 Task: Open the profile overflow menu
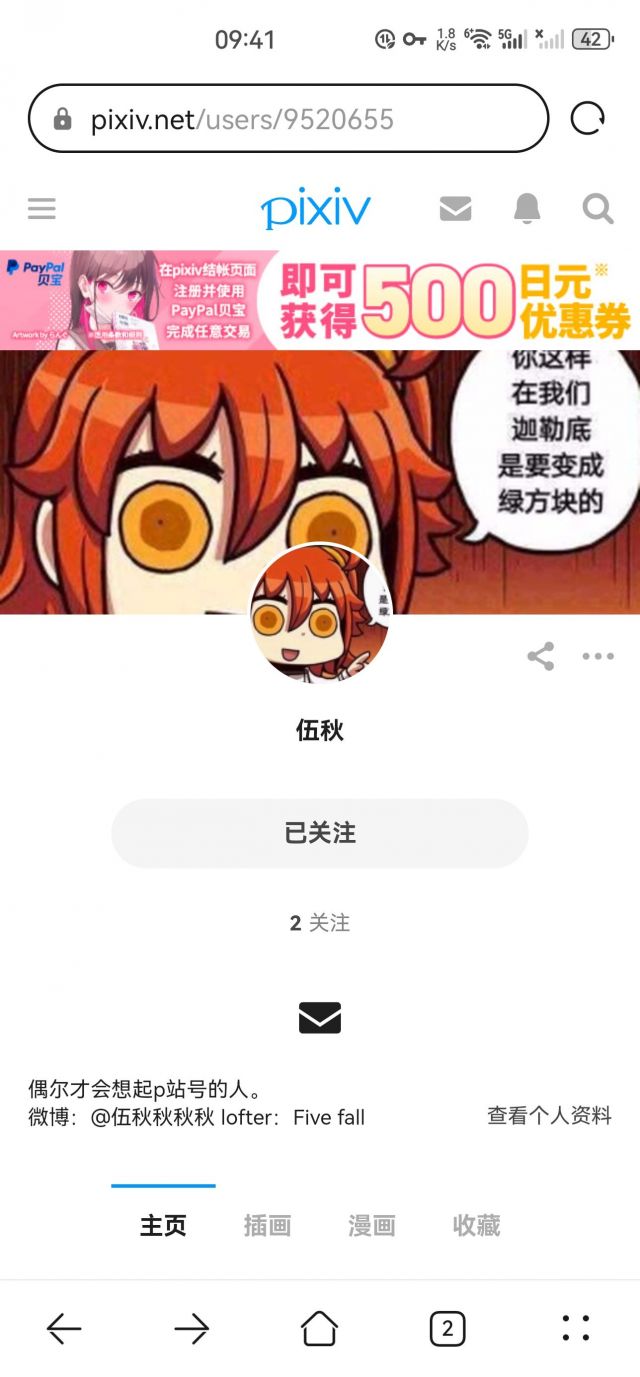[x=598, y=657]
